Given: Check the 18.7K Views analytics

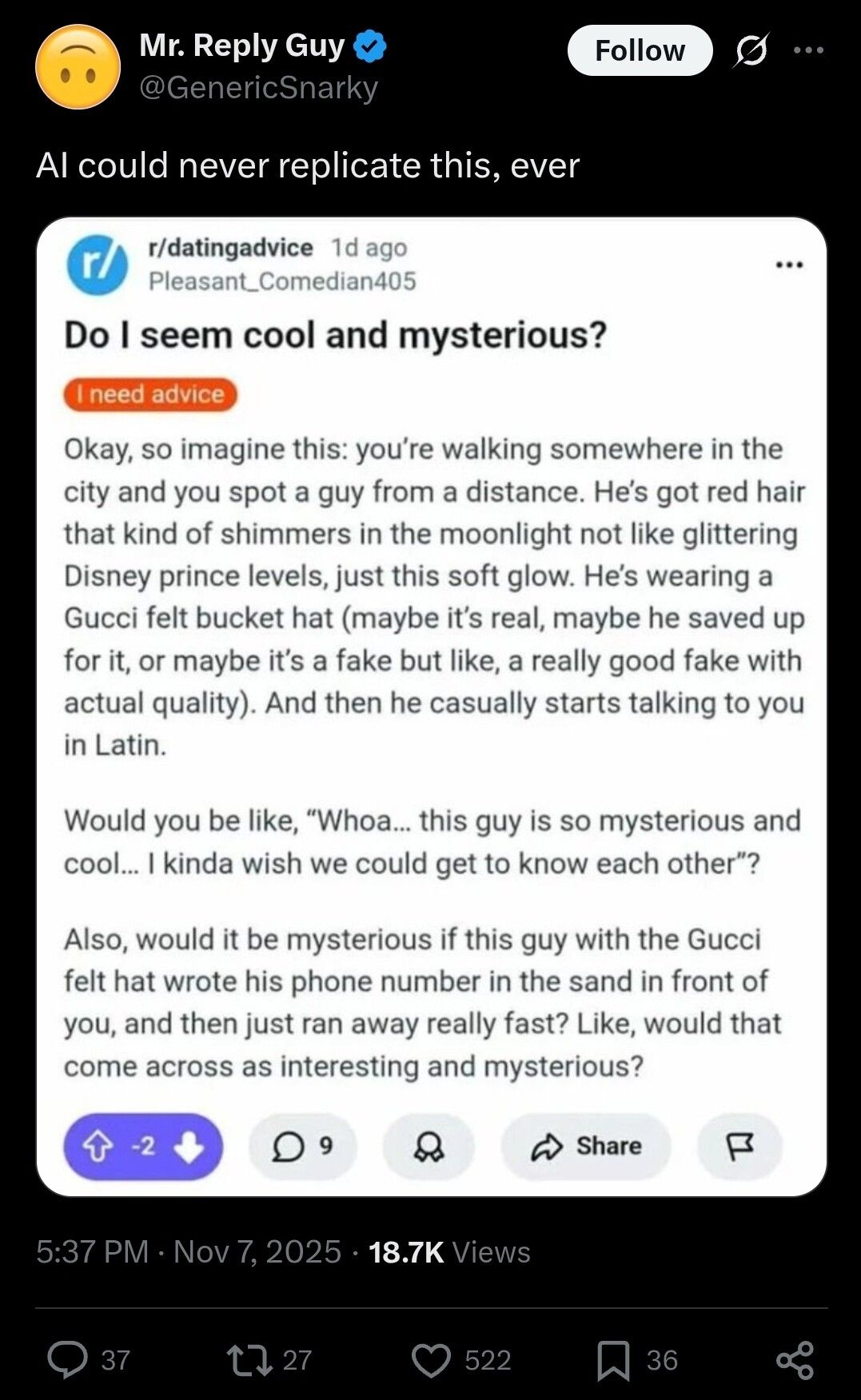Looking at the screenshot, I should tap(449, 1252).
